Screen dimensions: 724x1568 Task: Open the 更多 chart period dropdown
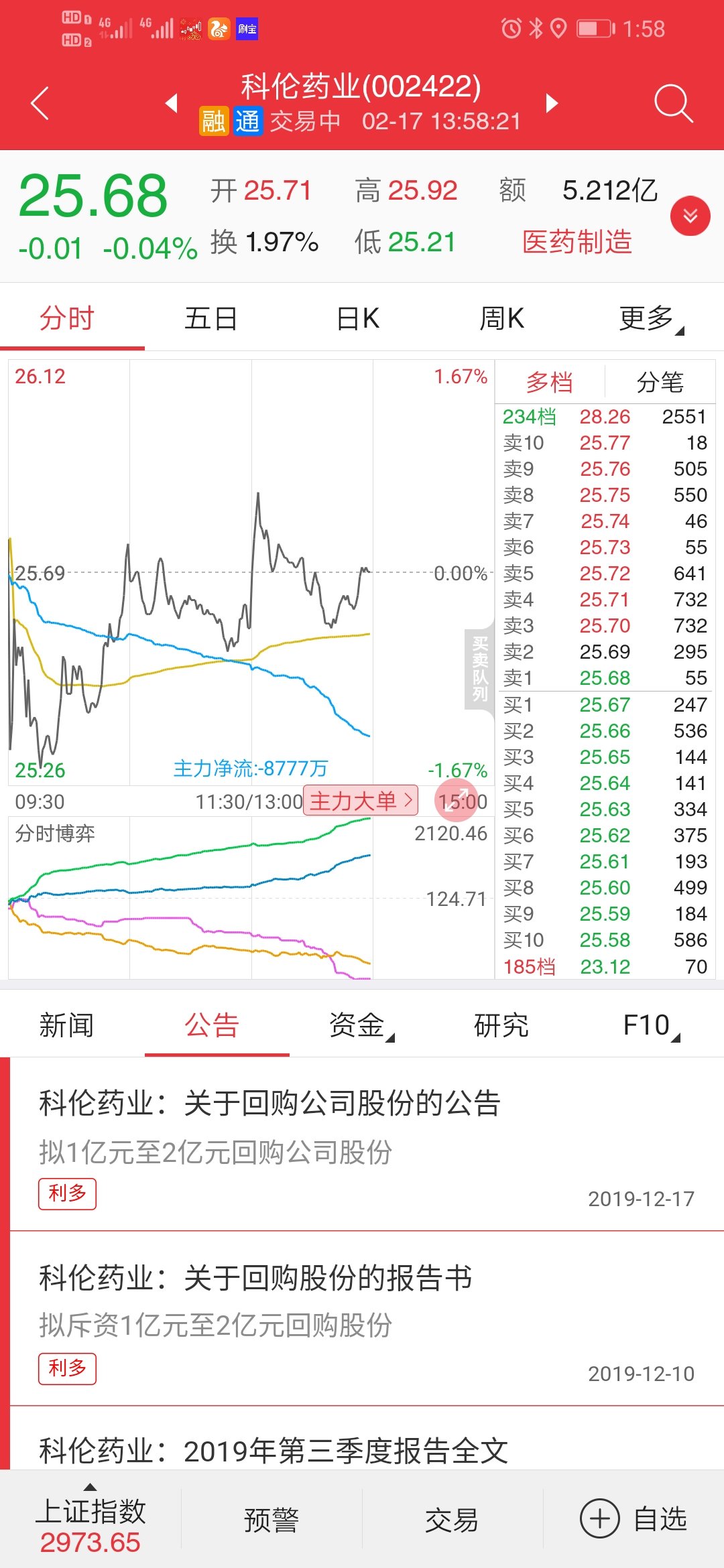coord(646,320)
